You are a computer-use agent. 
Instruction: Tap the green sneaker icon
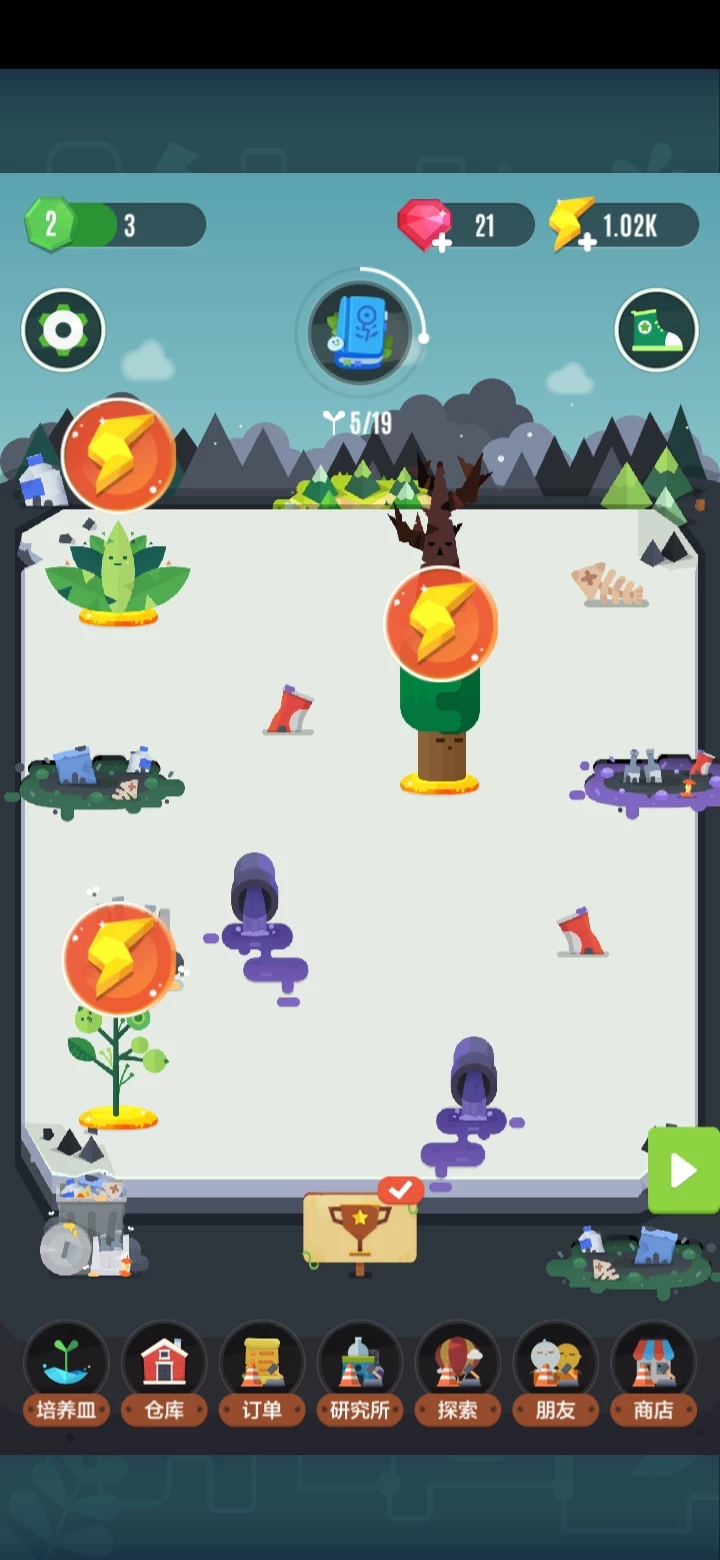pos(656,330)
